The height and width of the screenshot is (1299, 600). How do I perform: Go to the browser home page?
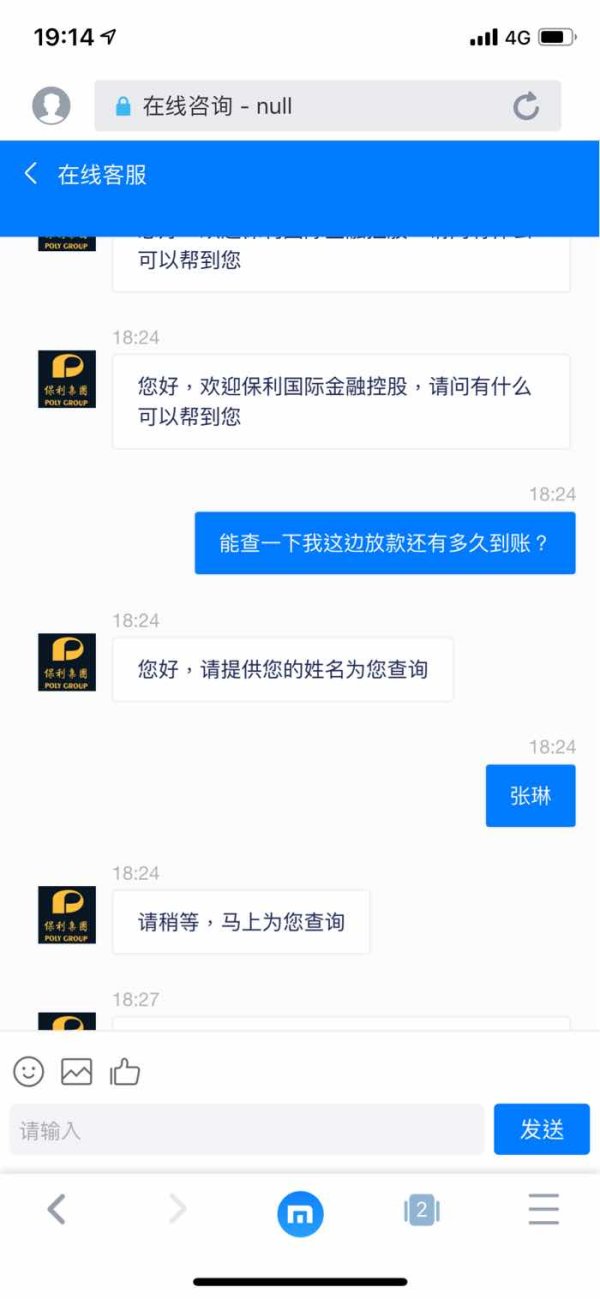click(x=300, y=1213)
